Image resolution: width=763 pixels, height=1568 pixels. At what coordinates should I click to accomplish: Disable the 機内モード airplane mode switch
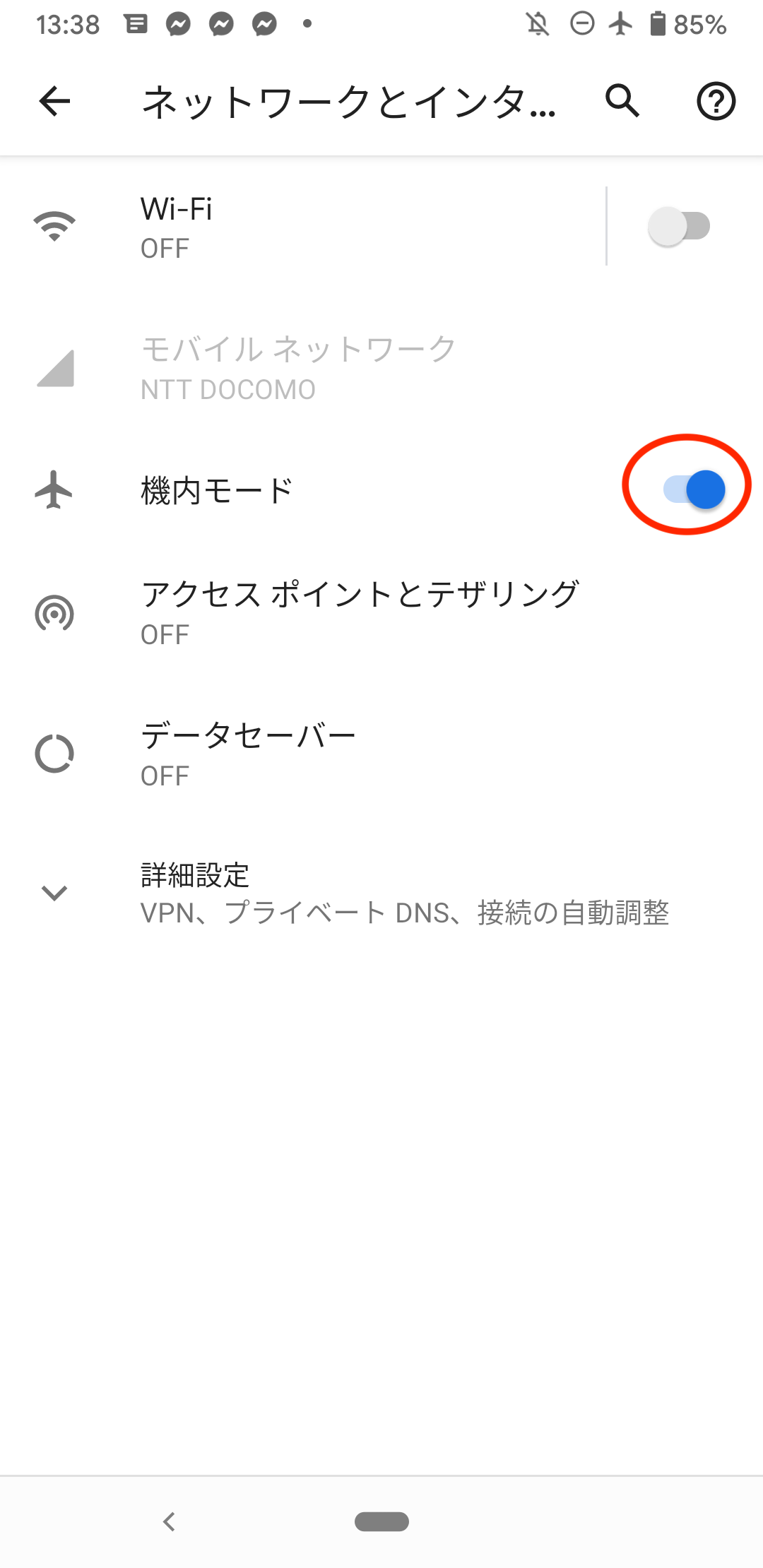694,489
